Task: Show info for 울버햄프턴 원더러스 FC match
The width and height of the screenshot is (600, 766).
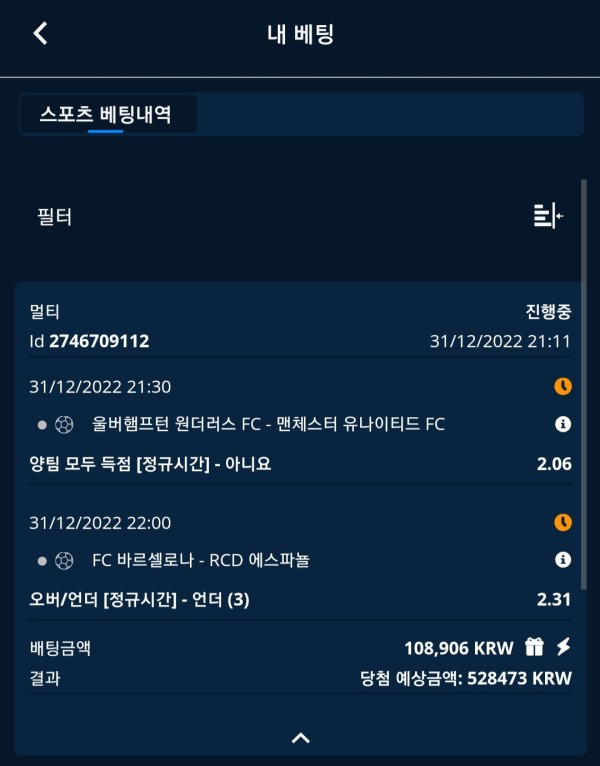Action: (563, 424)
